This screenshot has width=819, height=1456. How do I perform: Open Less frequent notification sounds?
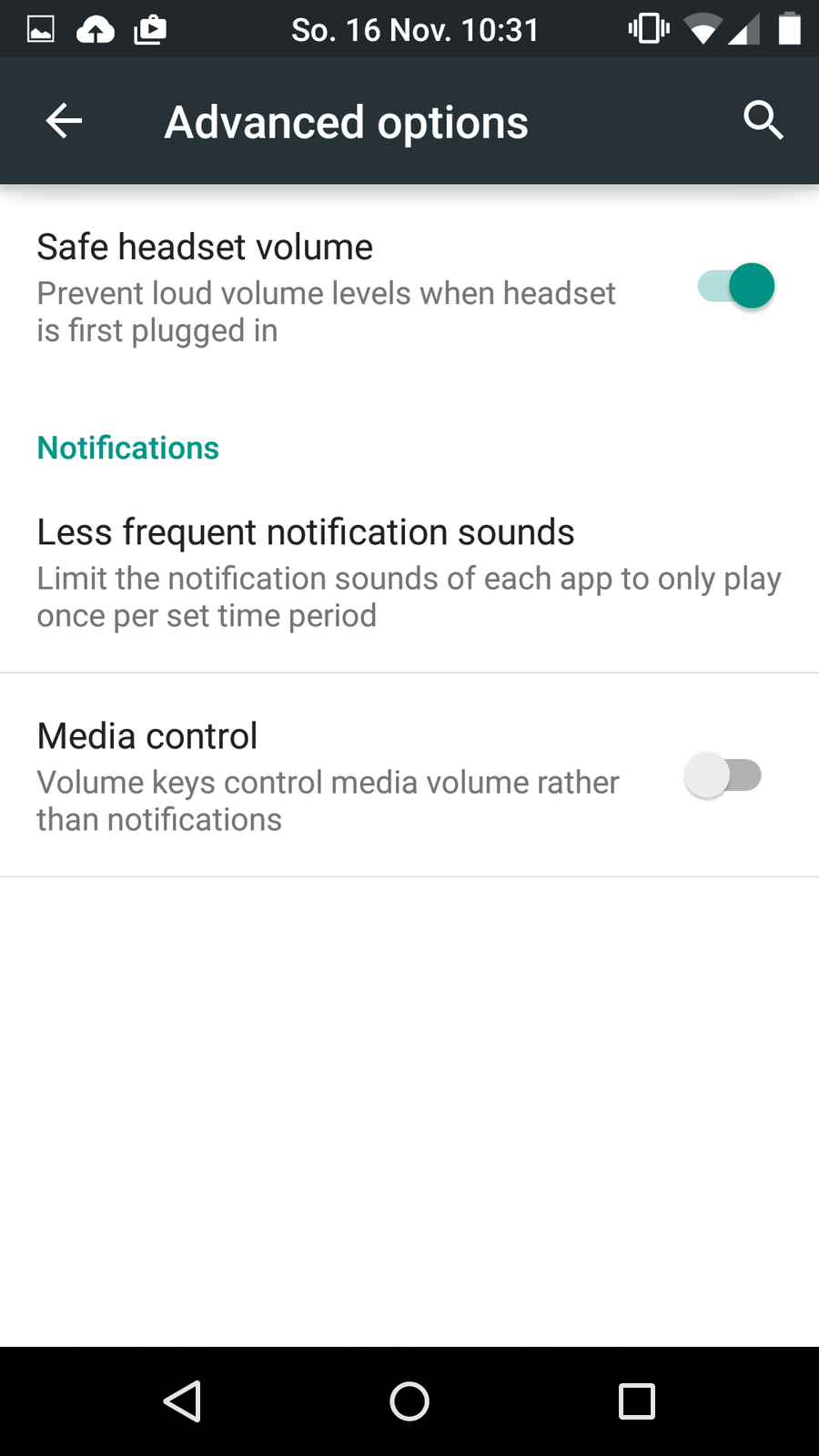(409, 571)
